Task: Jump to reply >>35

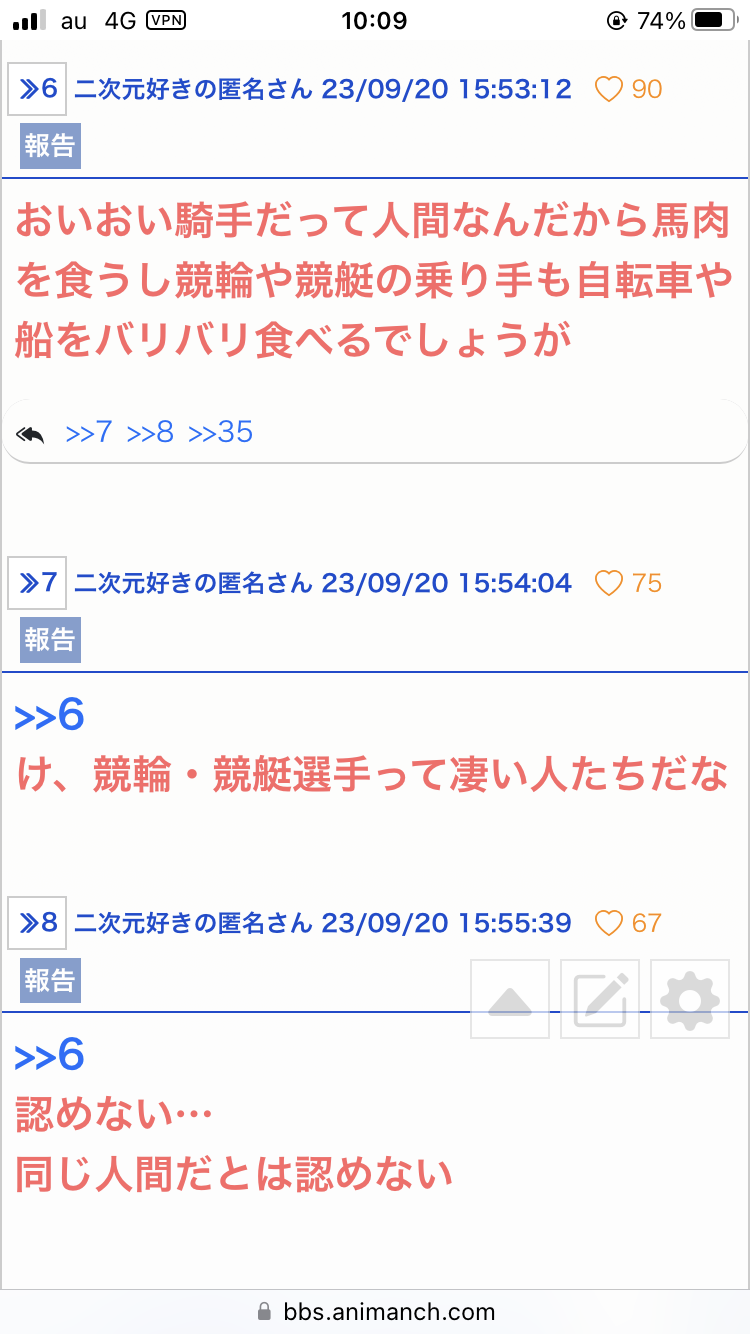Action: (x=220, y=432)
